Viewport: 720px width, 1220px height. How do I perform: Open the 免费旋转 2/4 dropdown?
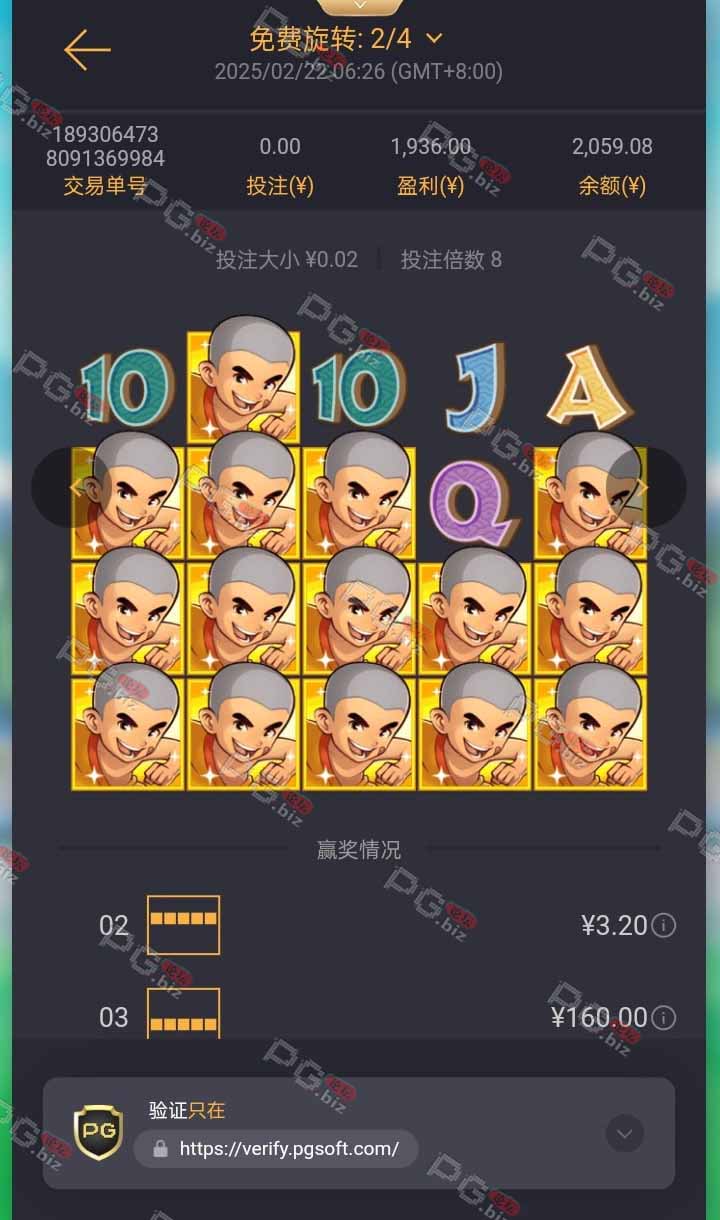[x=434, y=39]
